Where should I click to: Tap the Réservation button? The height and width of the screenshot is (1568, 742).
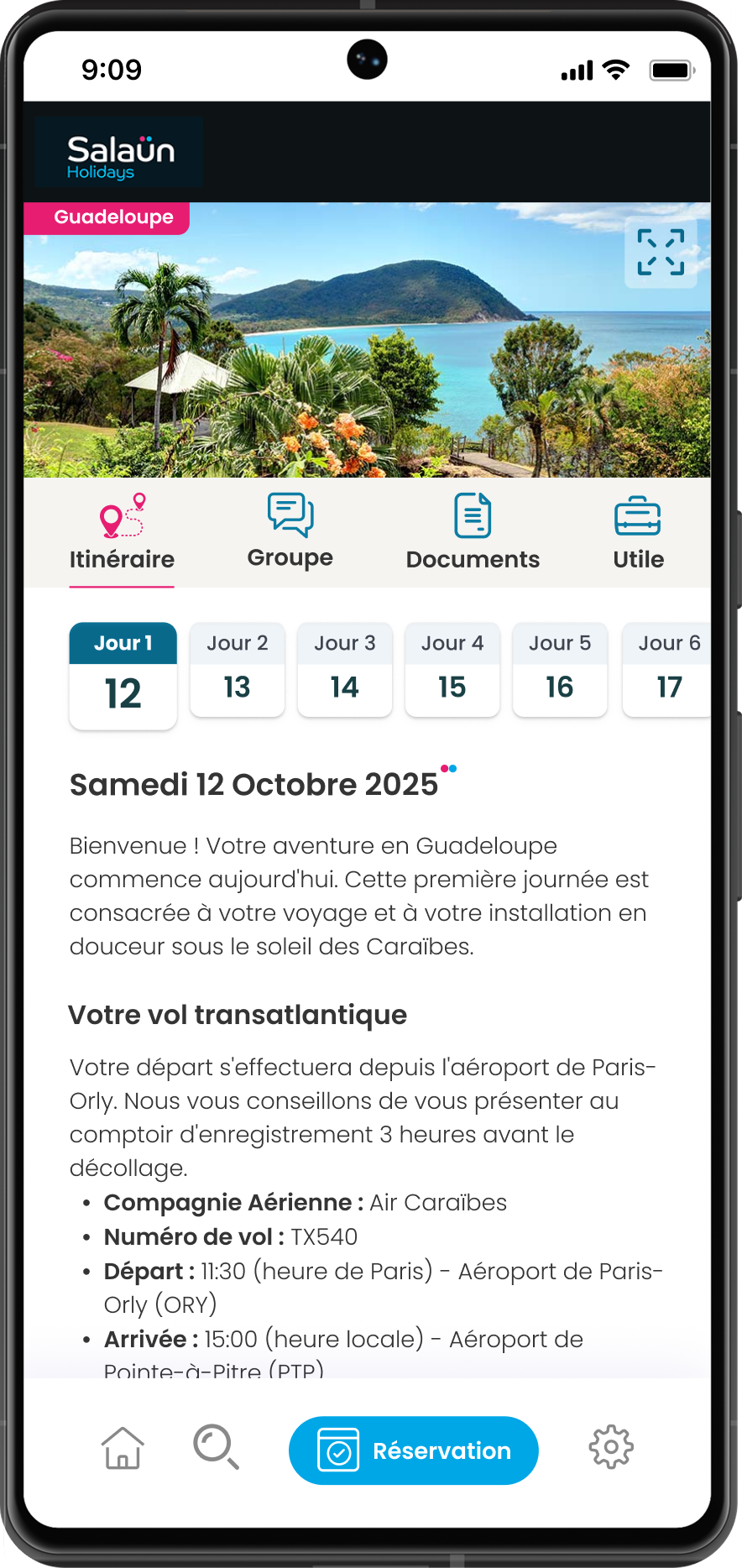414,1450
